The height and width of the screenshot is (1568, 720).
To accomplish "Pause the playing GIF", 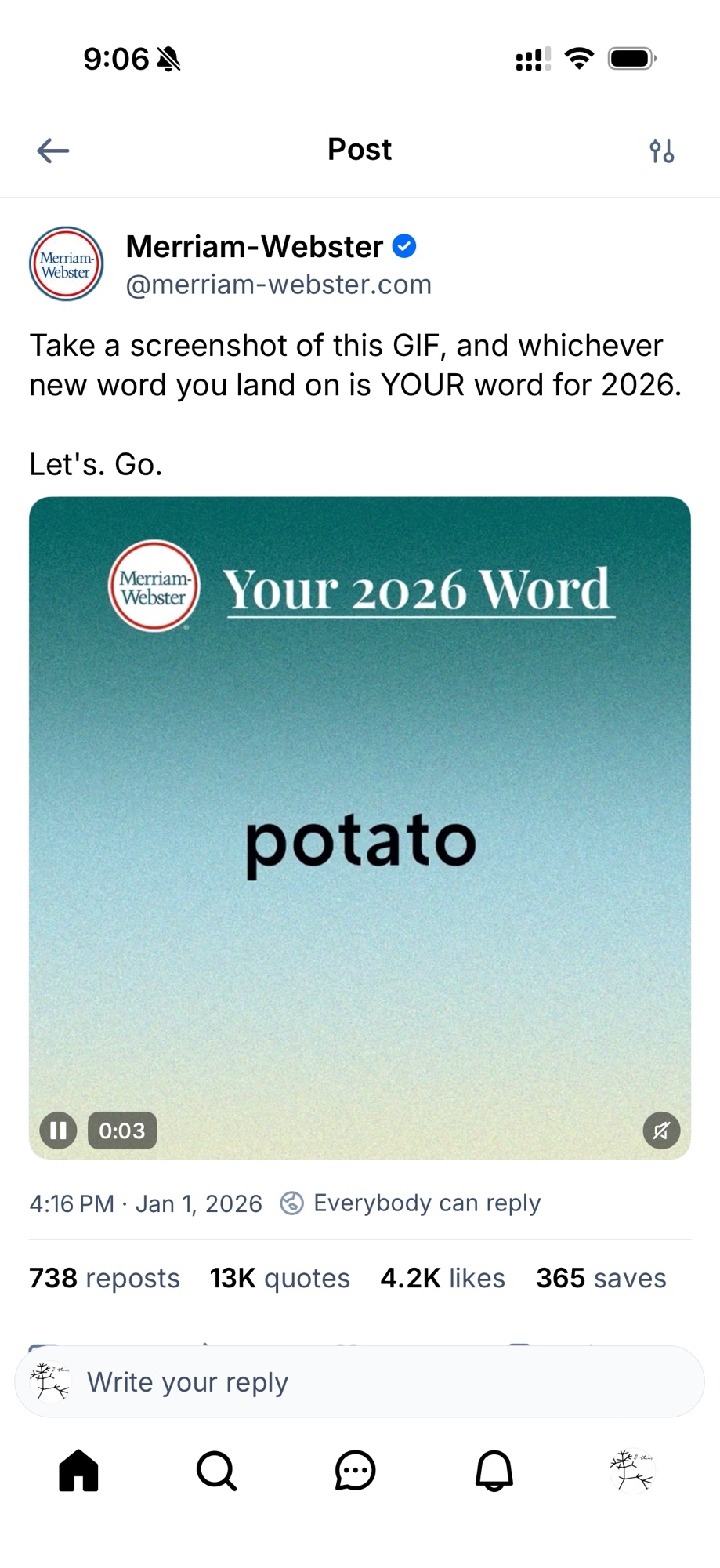I will [59, 1130].
